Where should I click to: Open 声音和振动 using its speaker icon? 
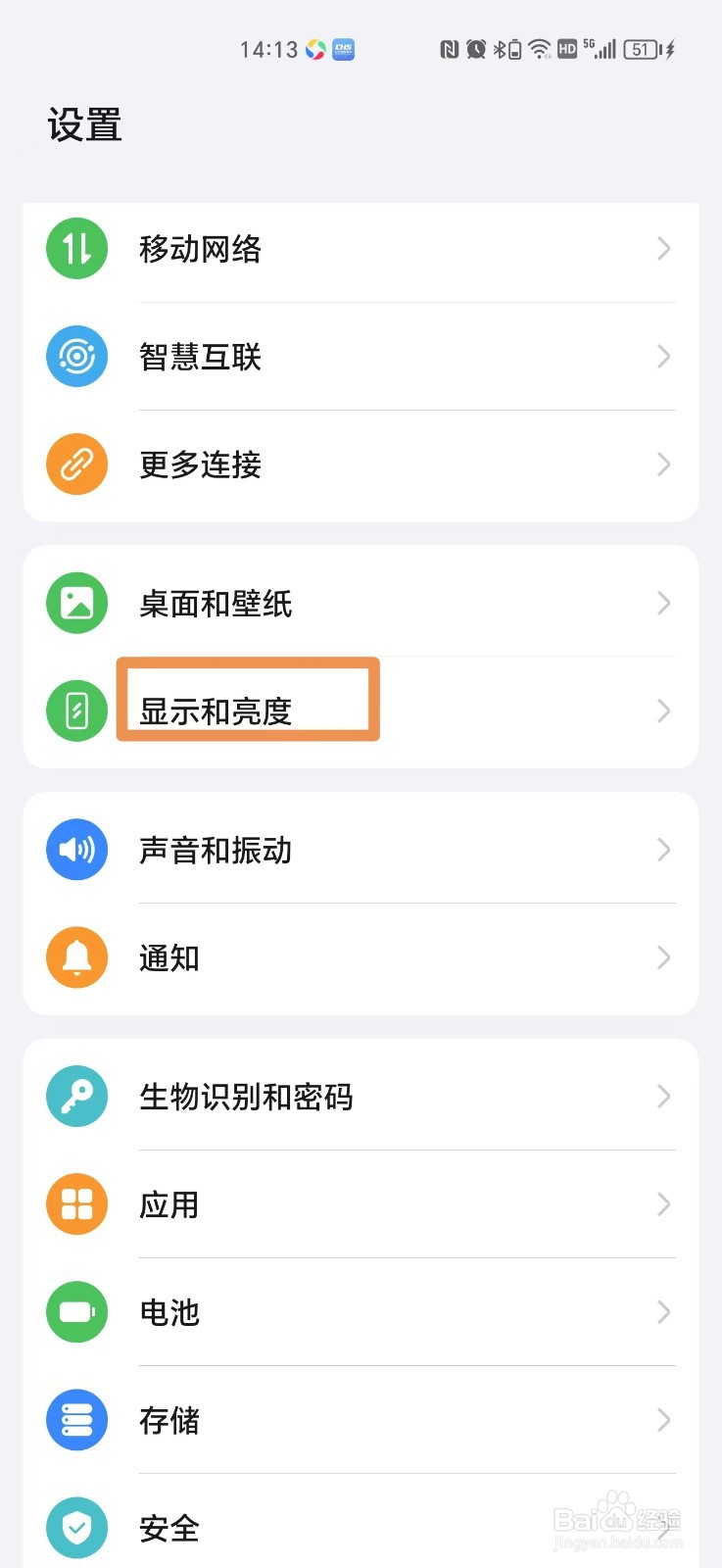(76, 850)
